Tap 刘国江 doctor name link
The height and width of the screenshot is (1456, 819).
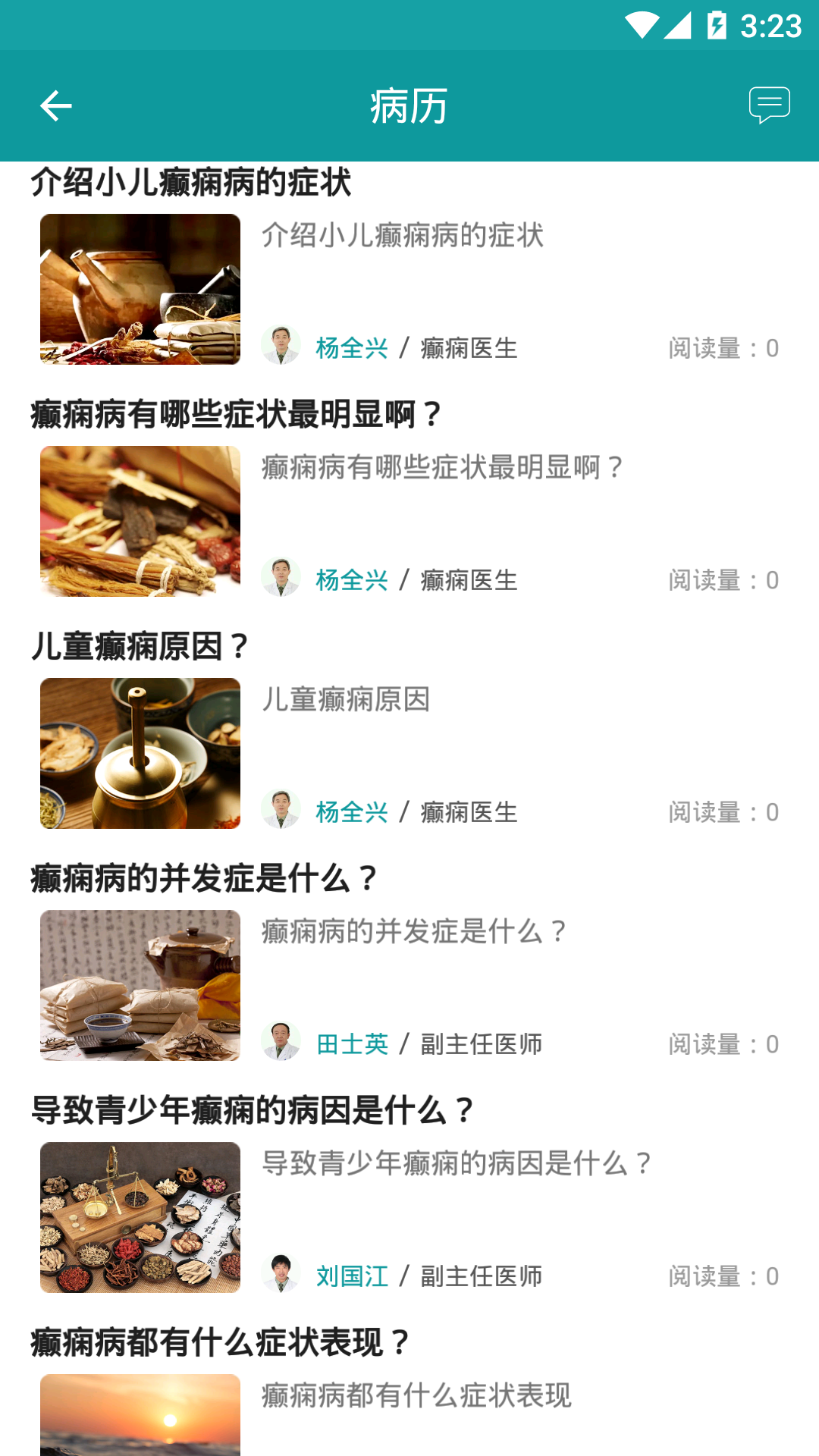[352, 1275]
